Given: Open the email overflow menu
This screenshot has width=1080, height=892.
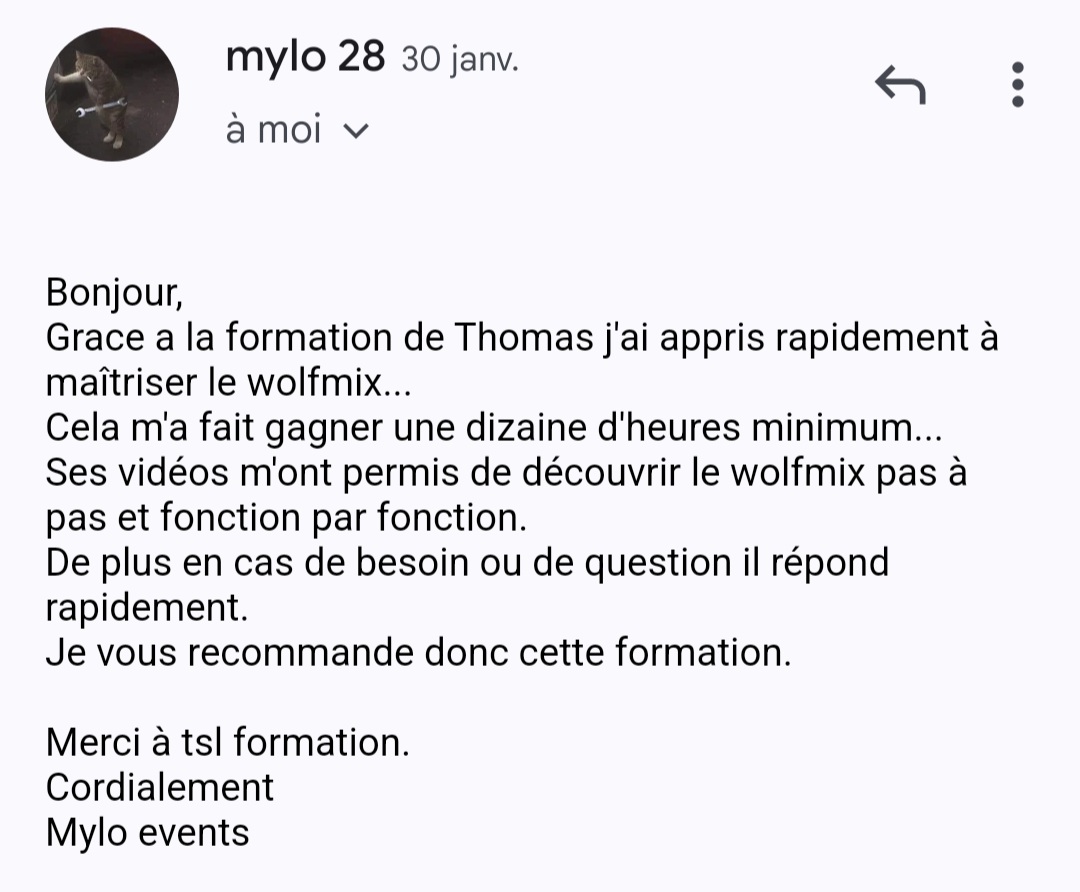Looking at the screenshot, I should click(x=1017, y=85).
